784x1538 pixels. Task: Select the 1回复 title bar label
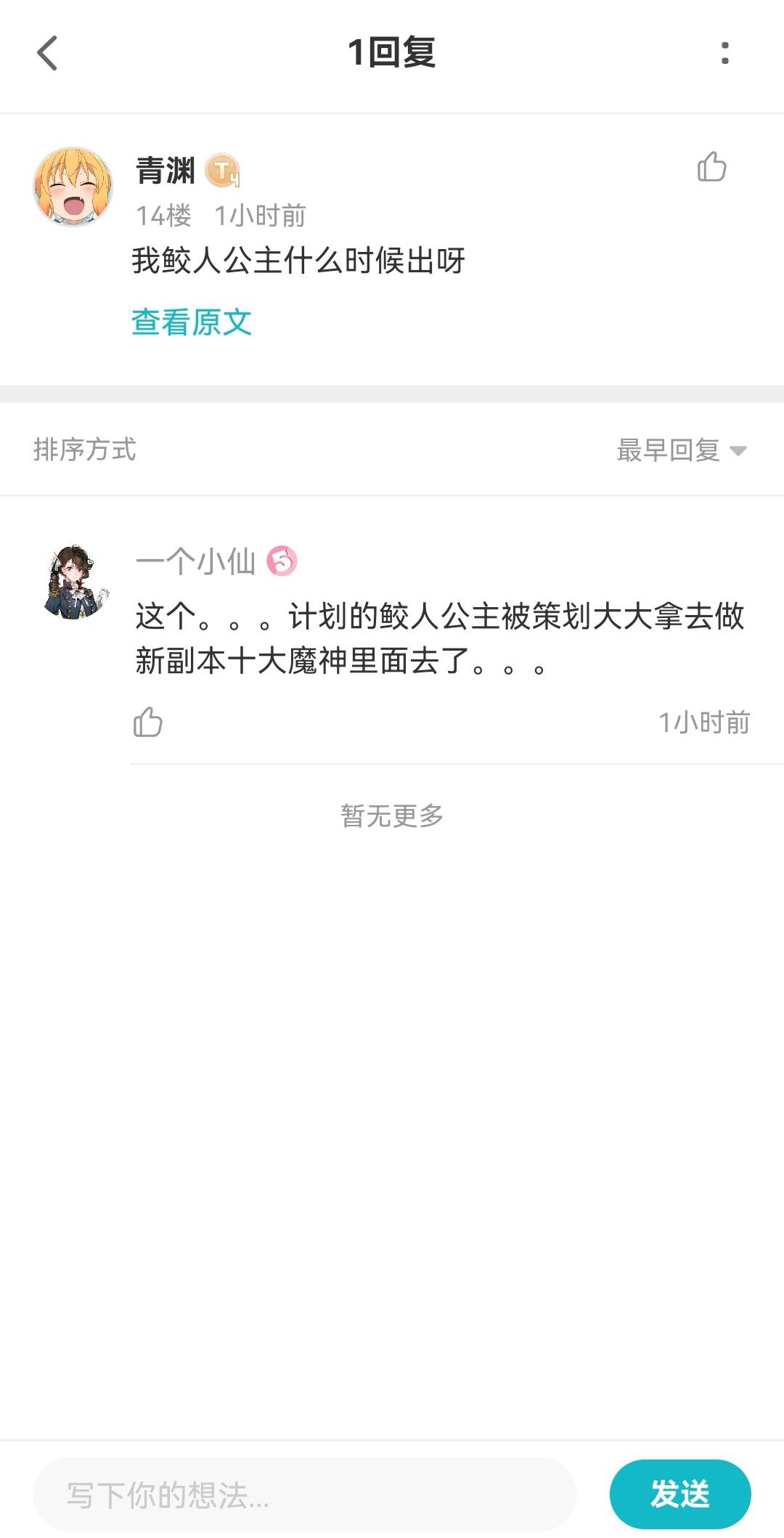pyautogui.click(x=392, y=52)
